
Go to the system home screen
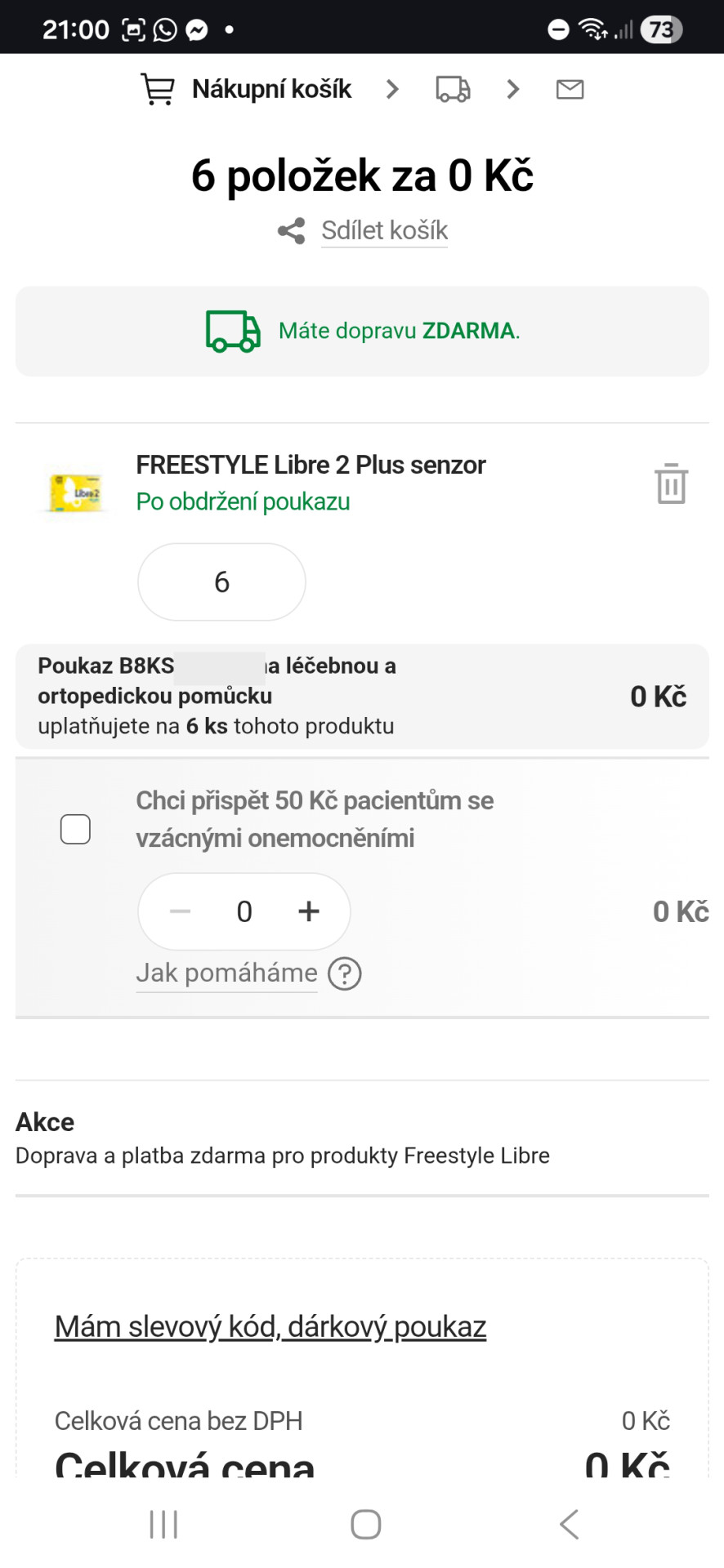[365, 1524]
